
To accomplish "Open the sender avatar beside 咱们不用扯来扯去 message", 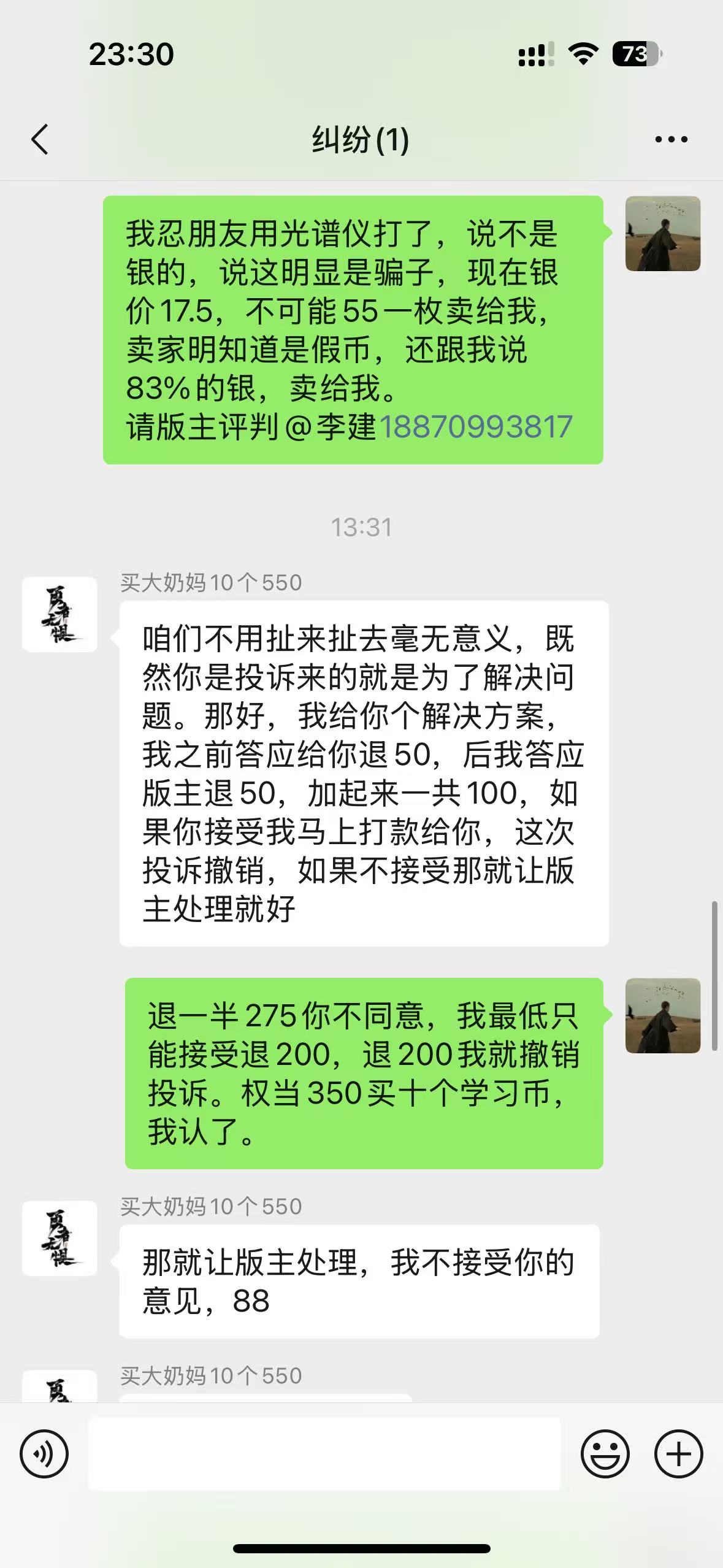I will point(59,614).
